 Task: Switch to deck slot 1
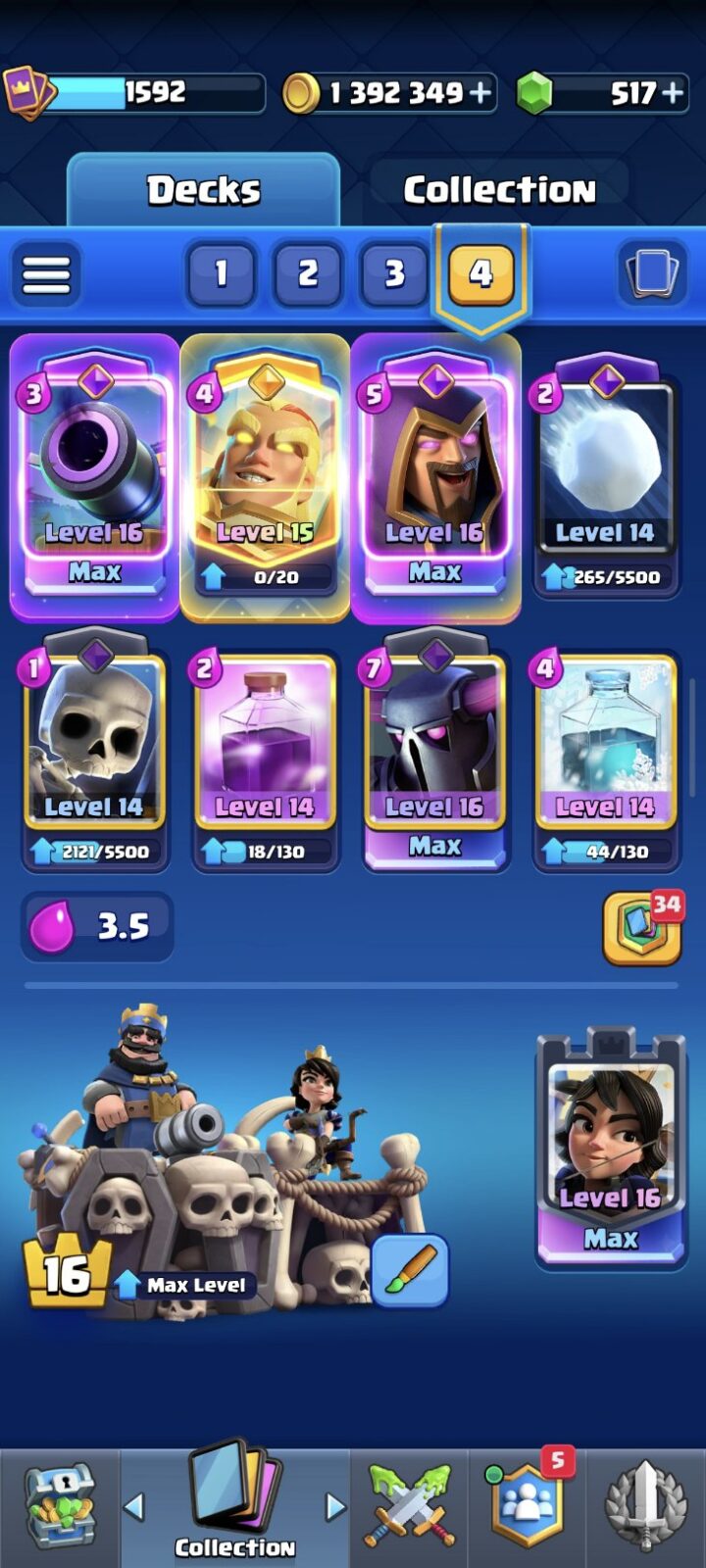(221, 272)
